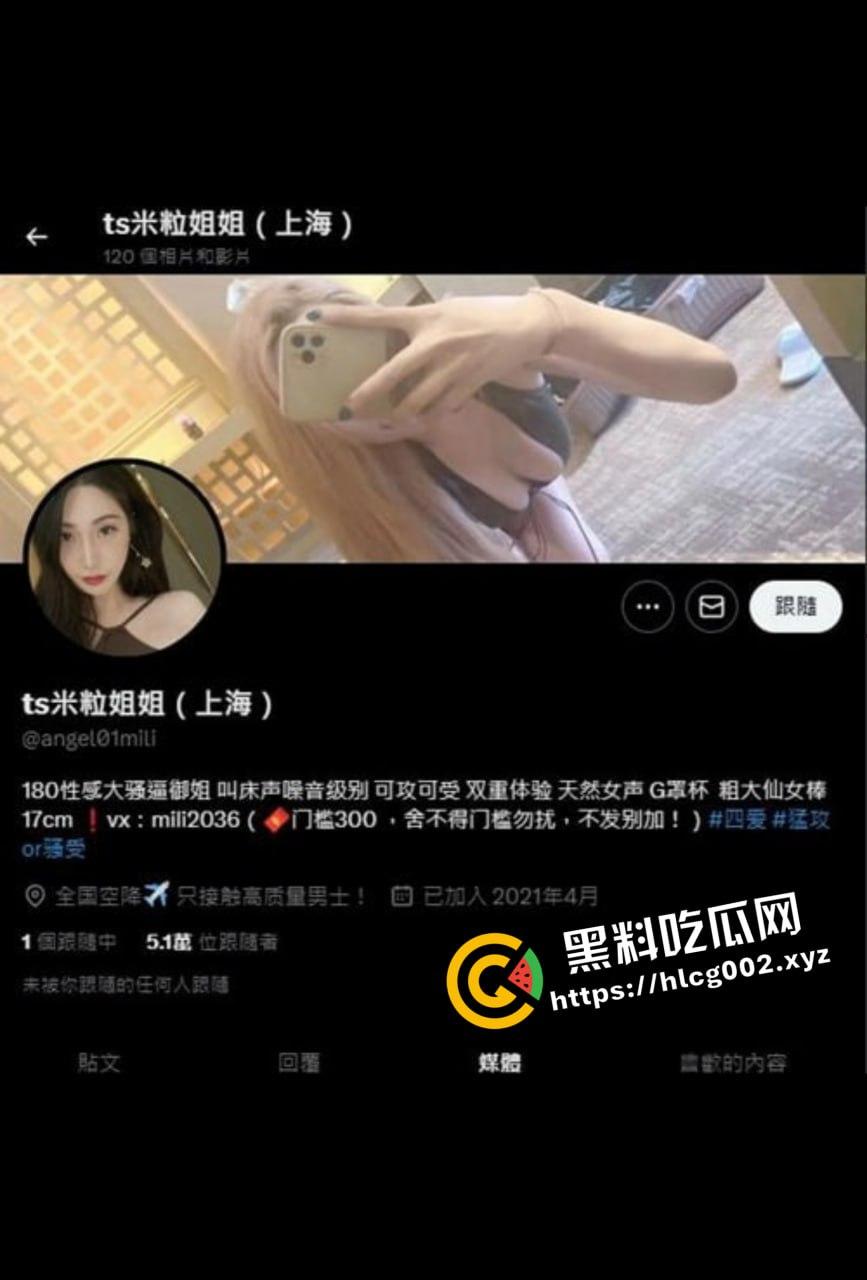Viewport: 867px width, 1280px height.
Task: View the 5.1萬 followers list
Action: click(212, 941)
